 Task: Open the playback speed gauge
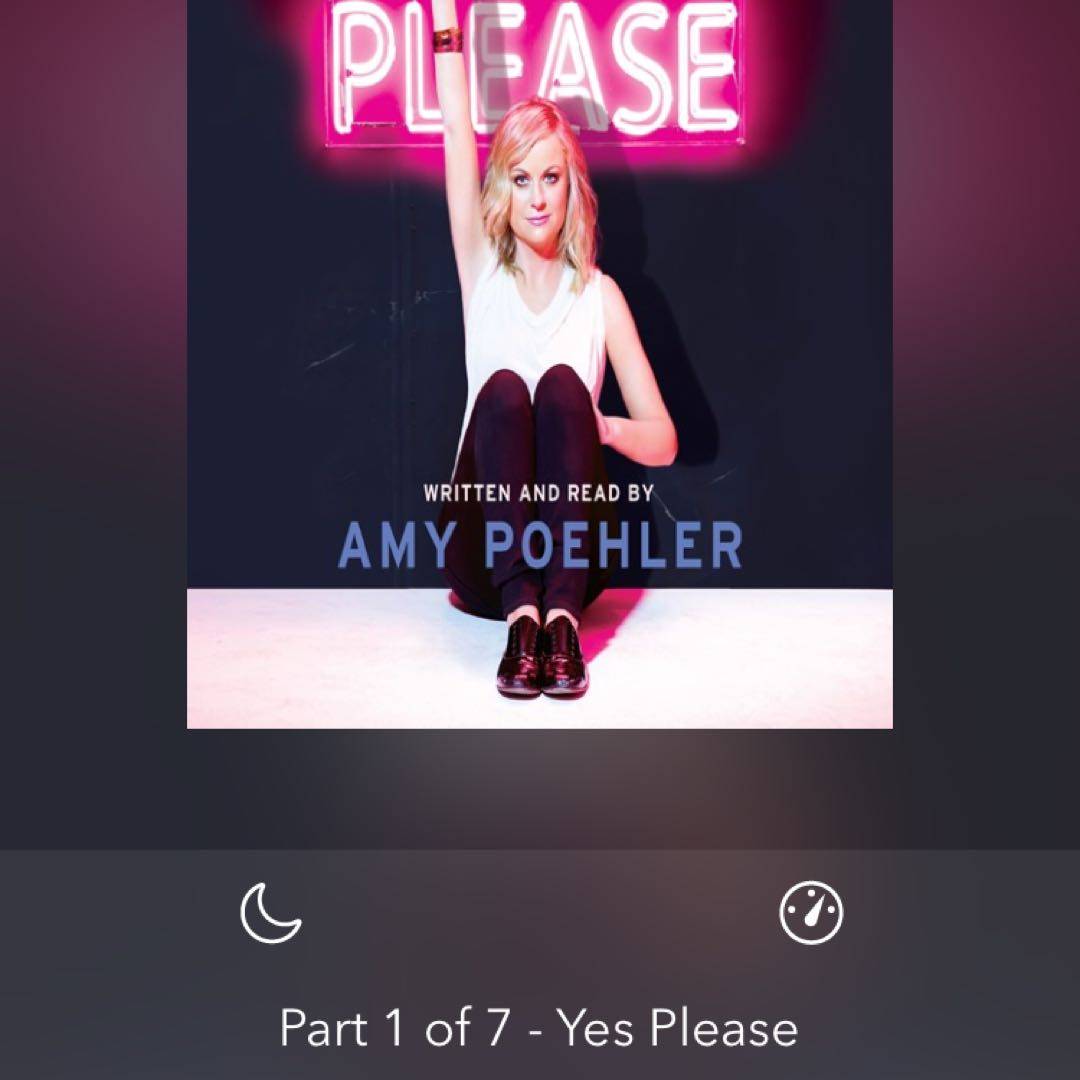pos(811,913)
